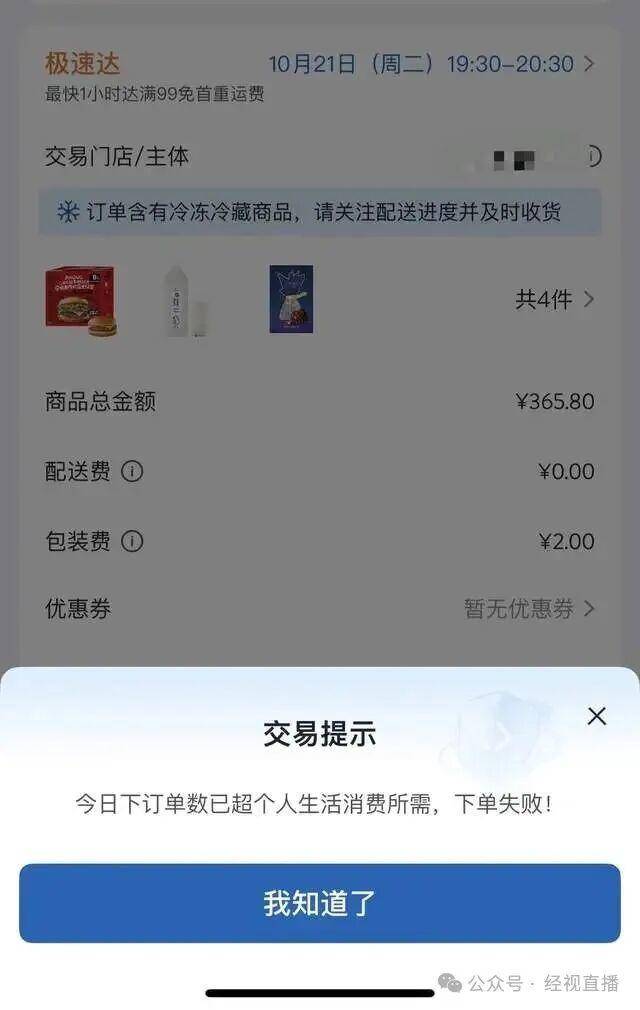The width and height of the screenshot is (640, 1010).
Task: Tap the info icon beside 交易门店/主体
Action: (x=593, y=157)
